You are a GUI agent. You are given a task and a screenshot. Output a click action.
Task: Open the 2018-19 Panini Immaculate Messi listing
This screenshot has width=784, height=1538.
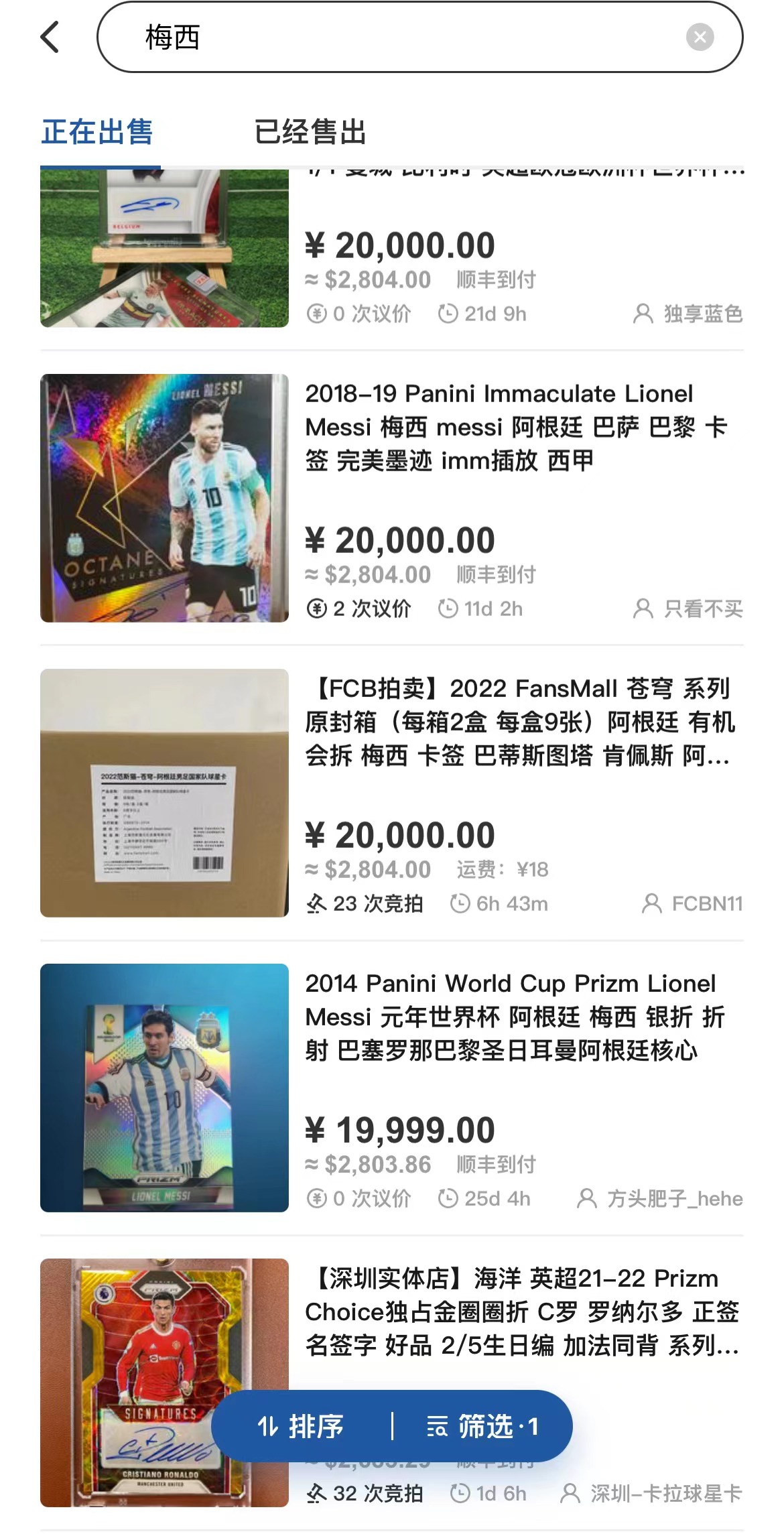[x=516, y=427]
